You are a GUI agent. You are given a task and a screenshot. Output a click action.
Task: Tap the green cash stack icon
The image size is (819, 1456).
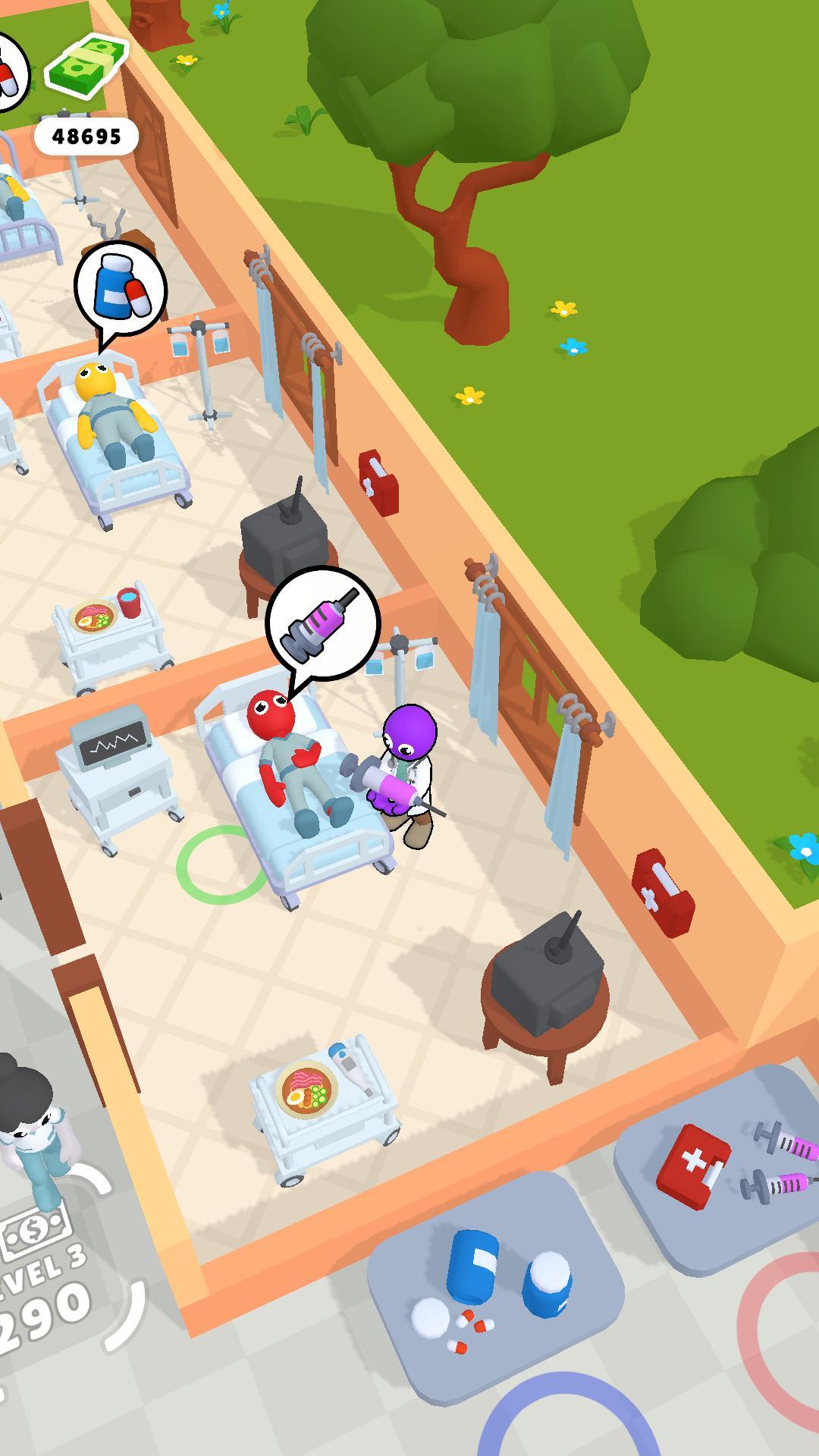pyautogui.click(x=87, y=67)
